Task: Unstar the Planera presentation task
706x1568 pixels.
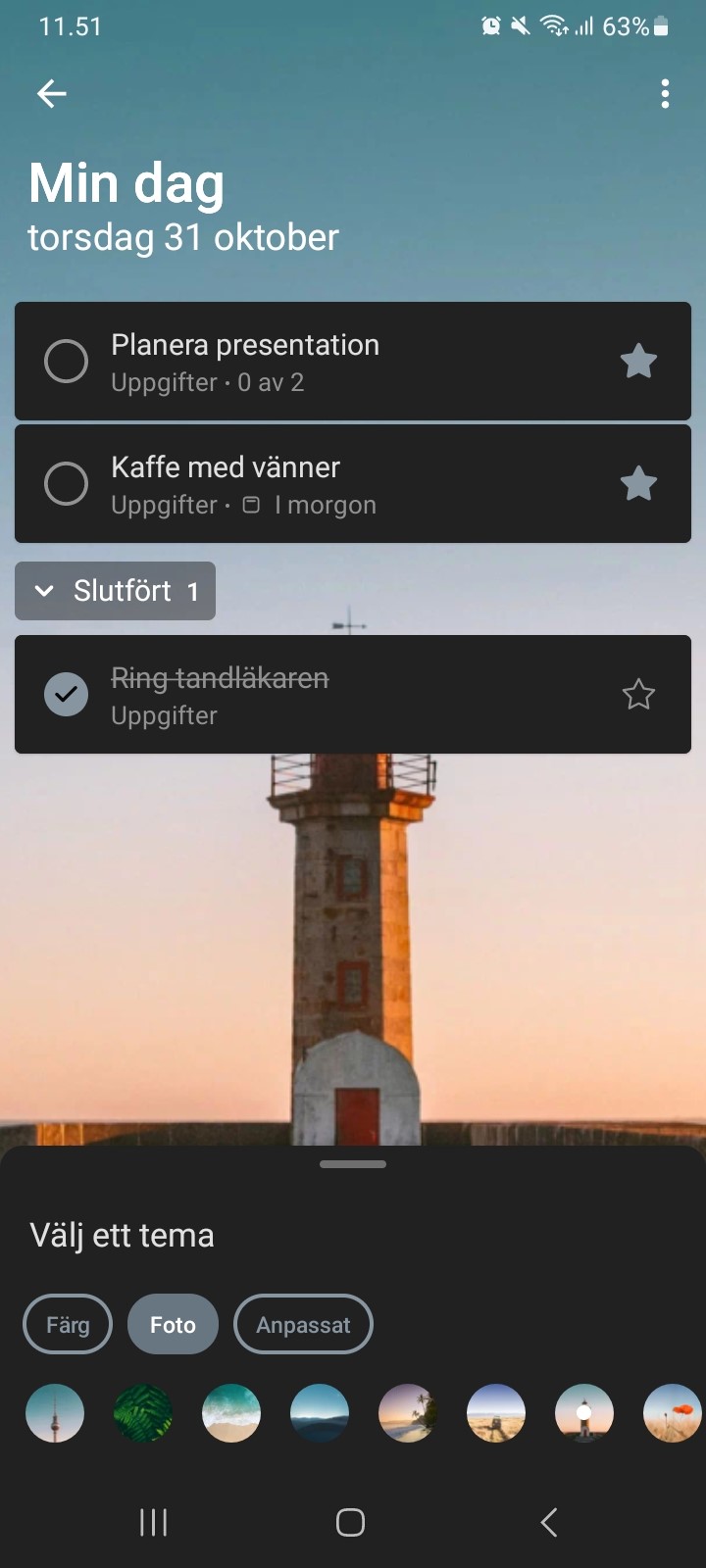Action: [638, 362]
